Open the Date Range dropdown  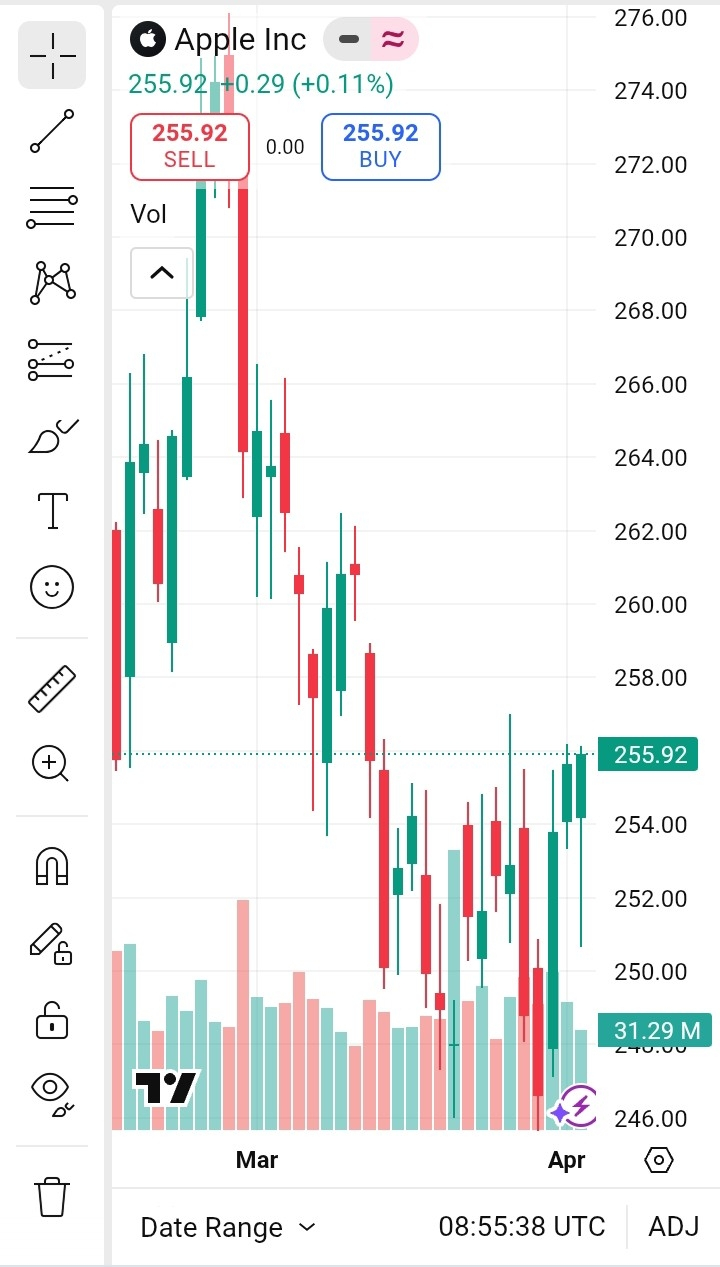(x=228, y=1227)
